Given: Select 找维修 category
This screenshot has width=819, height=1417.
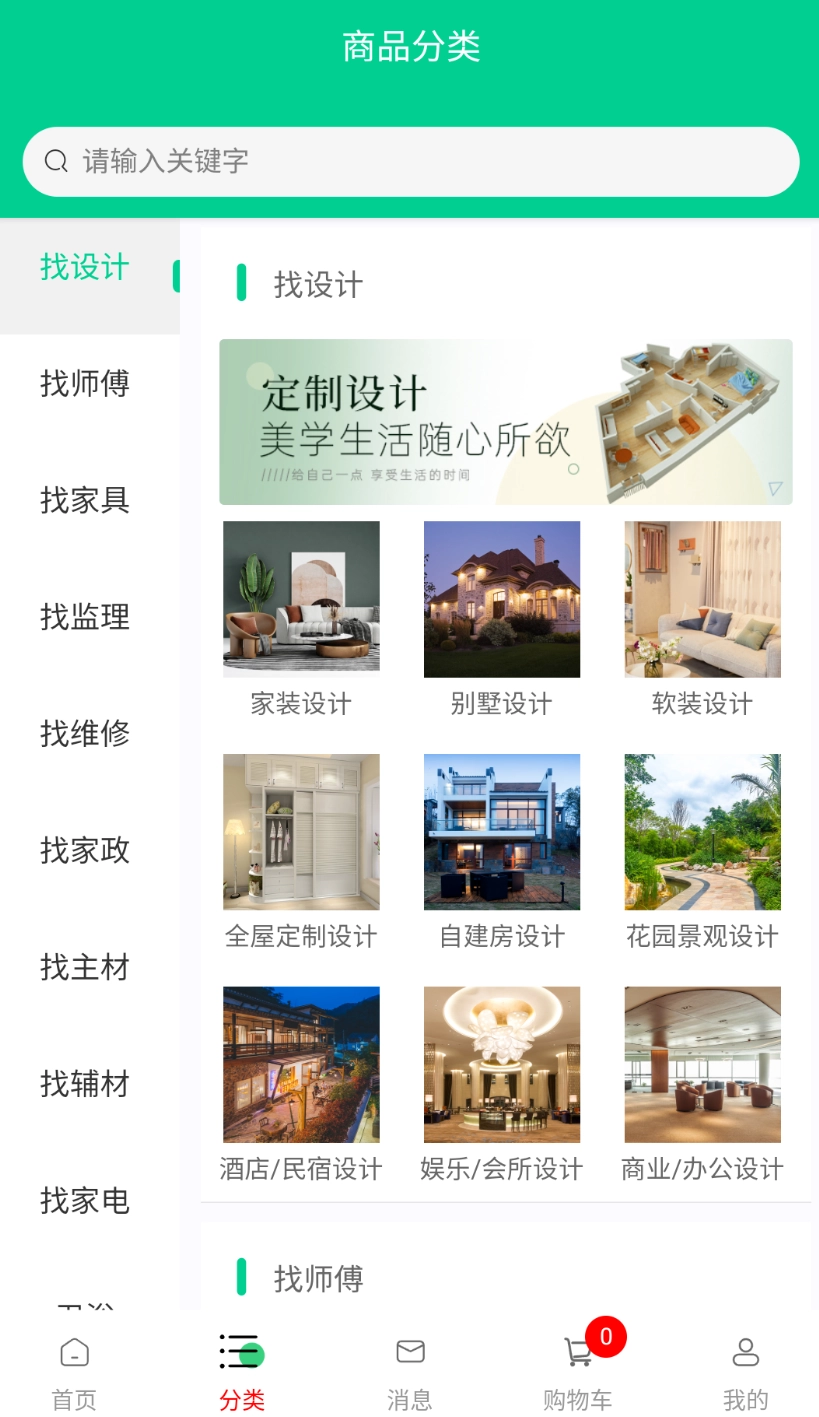Looking at the screenshot, I should [x=85, y=733].
